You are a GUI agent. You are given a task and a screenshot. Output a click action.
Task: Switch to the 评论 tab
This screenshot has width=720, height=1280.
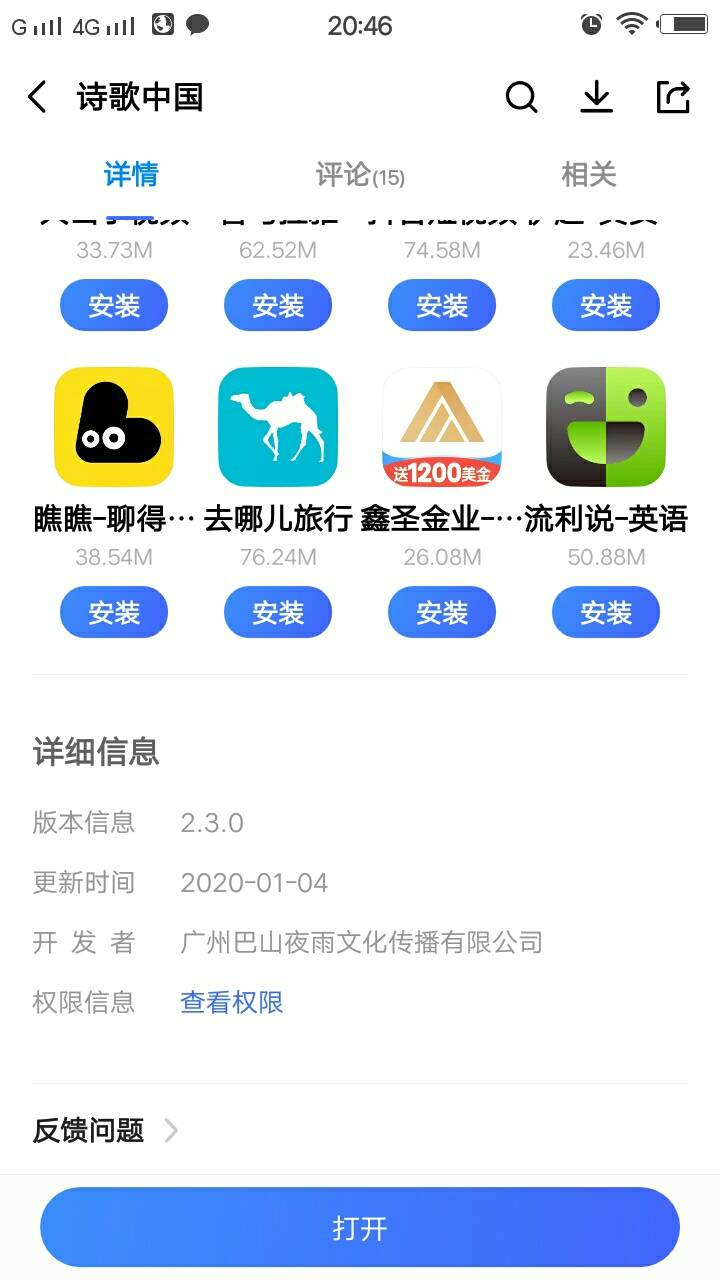point(359,175)
